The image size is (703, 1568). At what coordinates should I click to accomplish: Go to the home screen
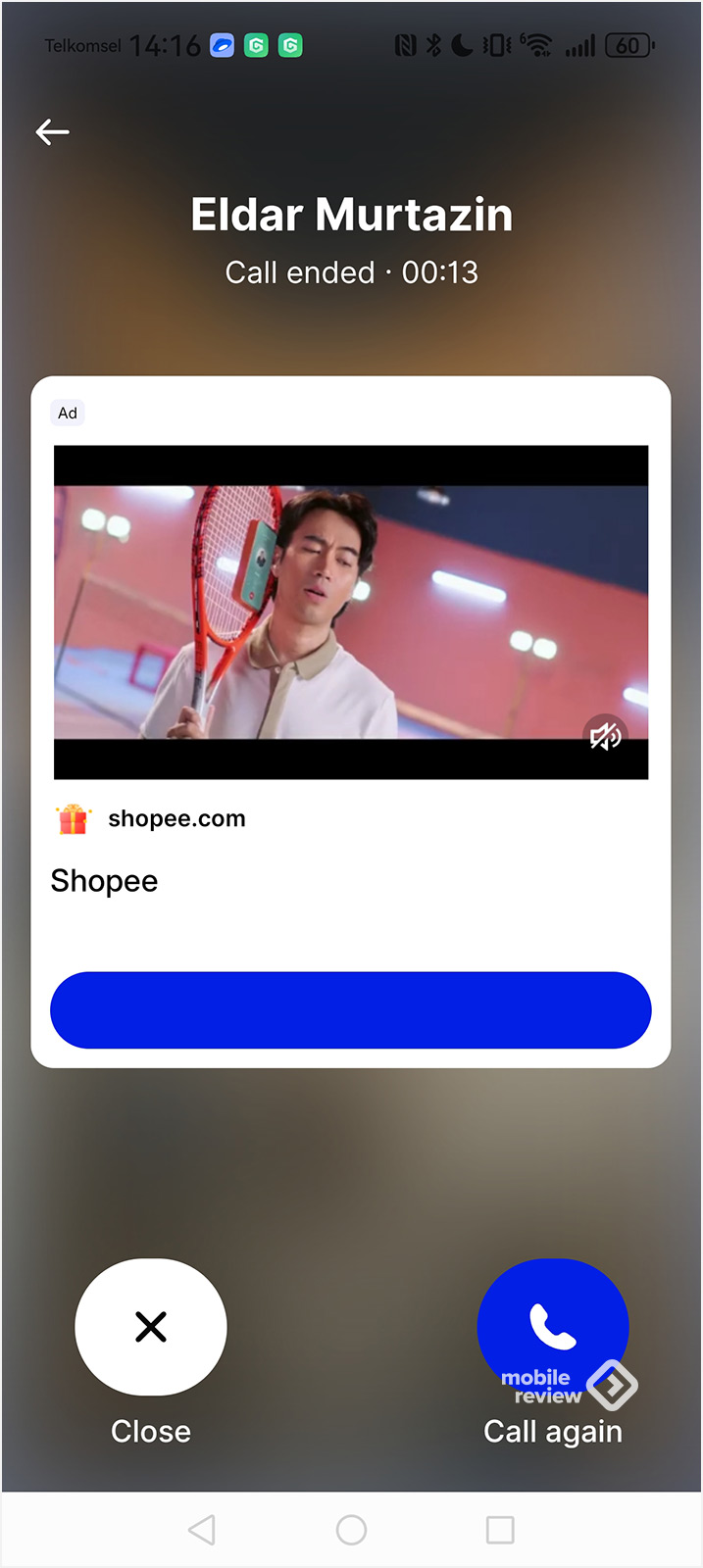click(x=351, y=1530)
